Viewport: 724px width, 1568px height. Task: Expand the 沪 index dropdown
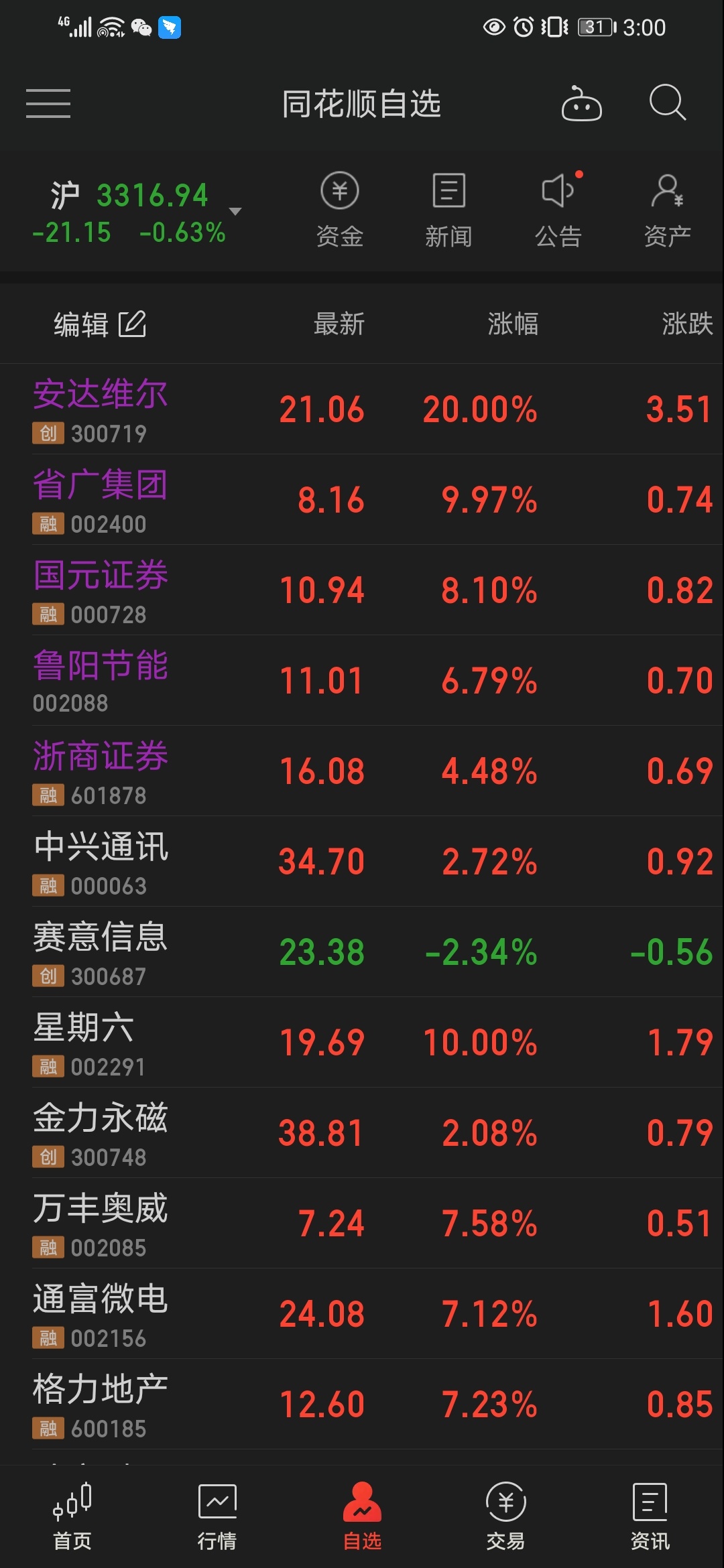235,211
